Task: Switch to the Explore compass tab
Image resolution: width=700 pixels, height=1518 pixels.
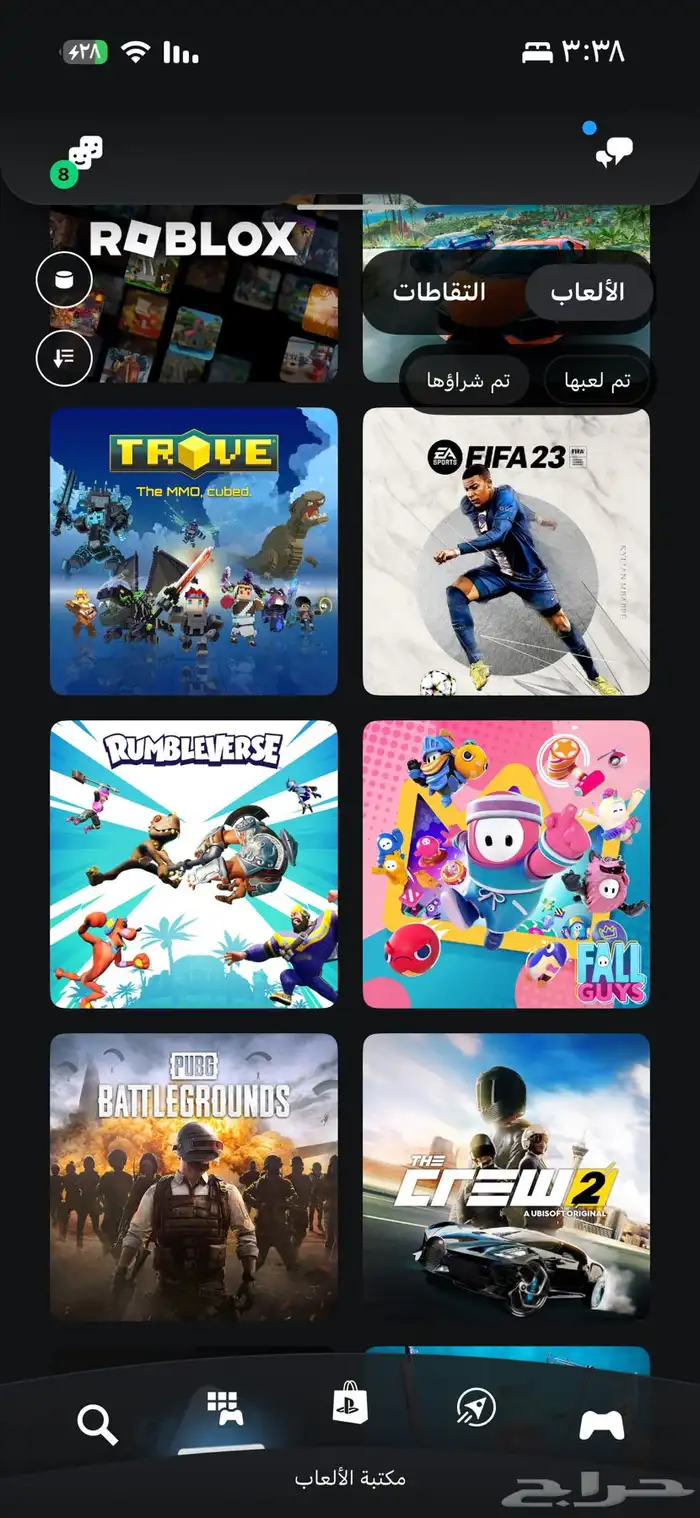Action: click(x=475, y=1408)
